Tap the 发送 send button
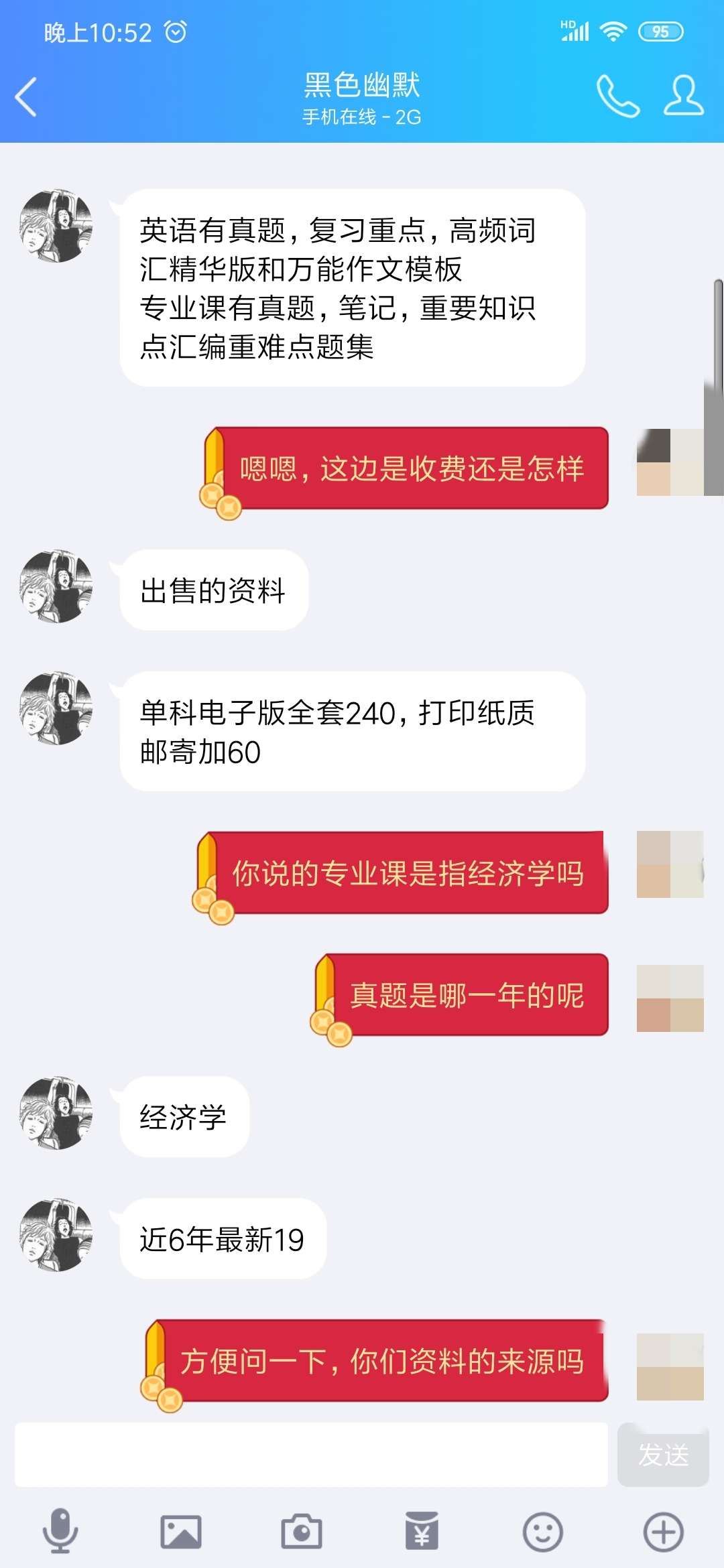Screen dimensions: 724x1568 (x=662, y=1454)
